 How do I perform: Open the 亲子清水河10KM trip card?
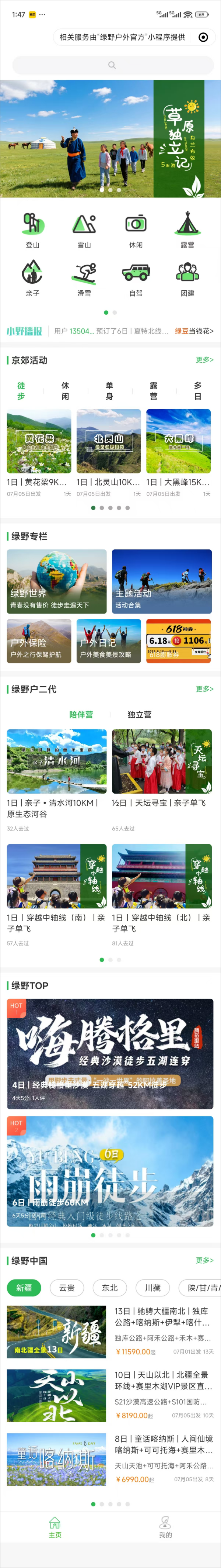[x=57, y=780]
